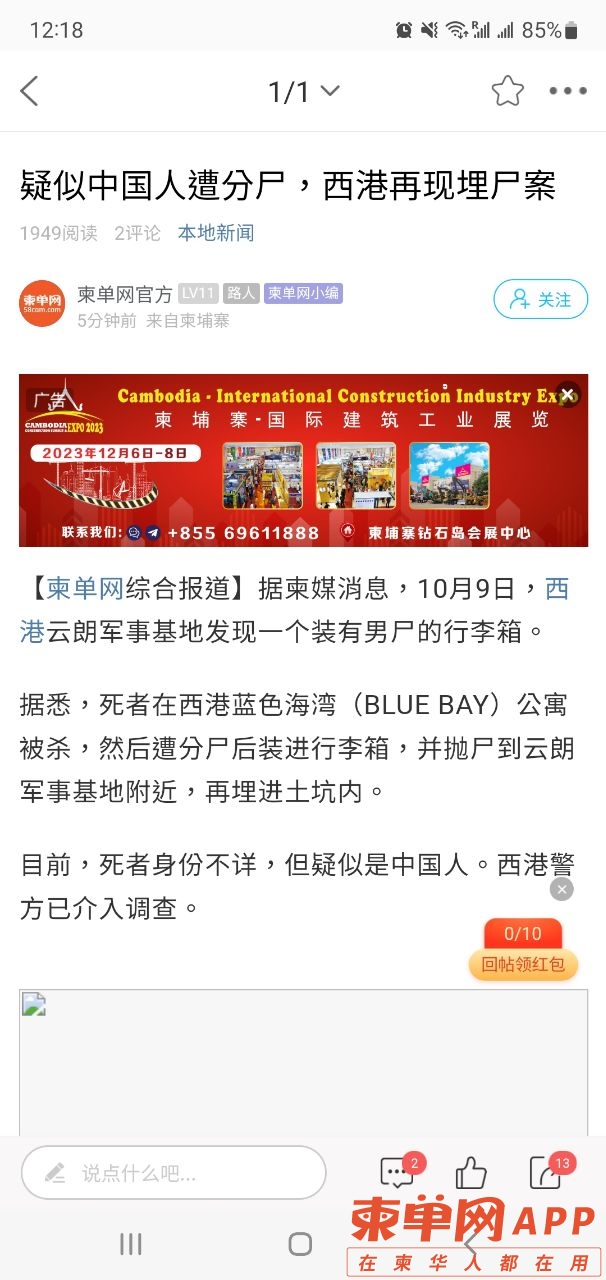Close the construction expo ad banner
This screenshot has width=606, height=1280.
click(567, 395)
